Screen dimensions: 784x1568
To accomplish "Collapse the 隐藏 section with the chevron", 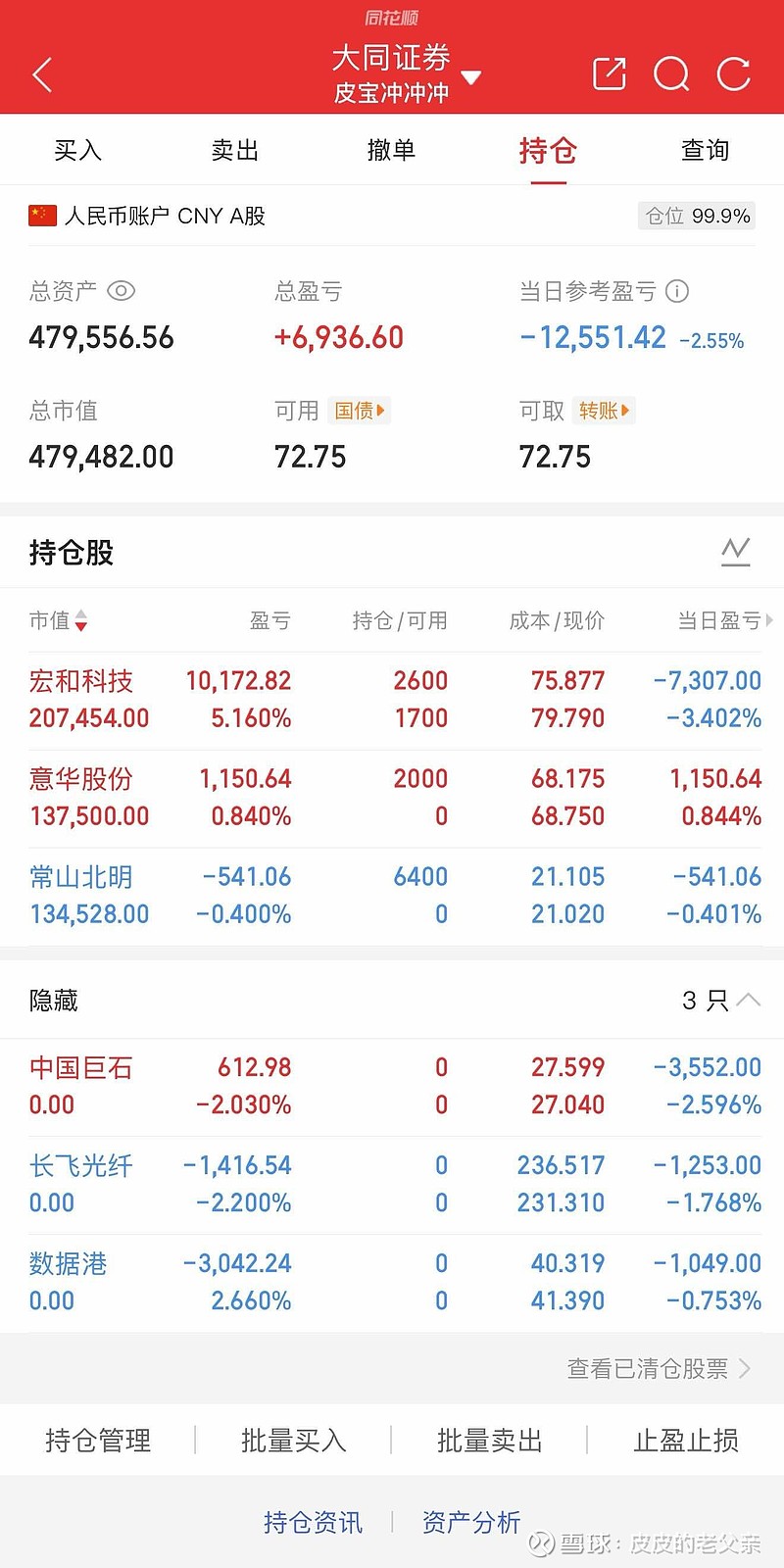I will [750, 1001].
